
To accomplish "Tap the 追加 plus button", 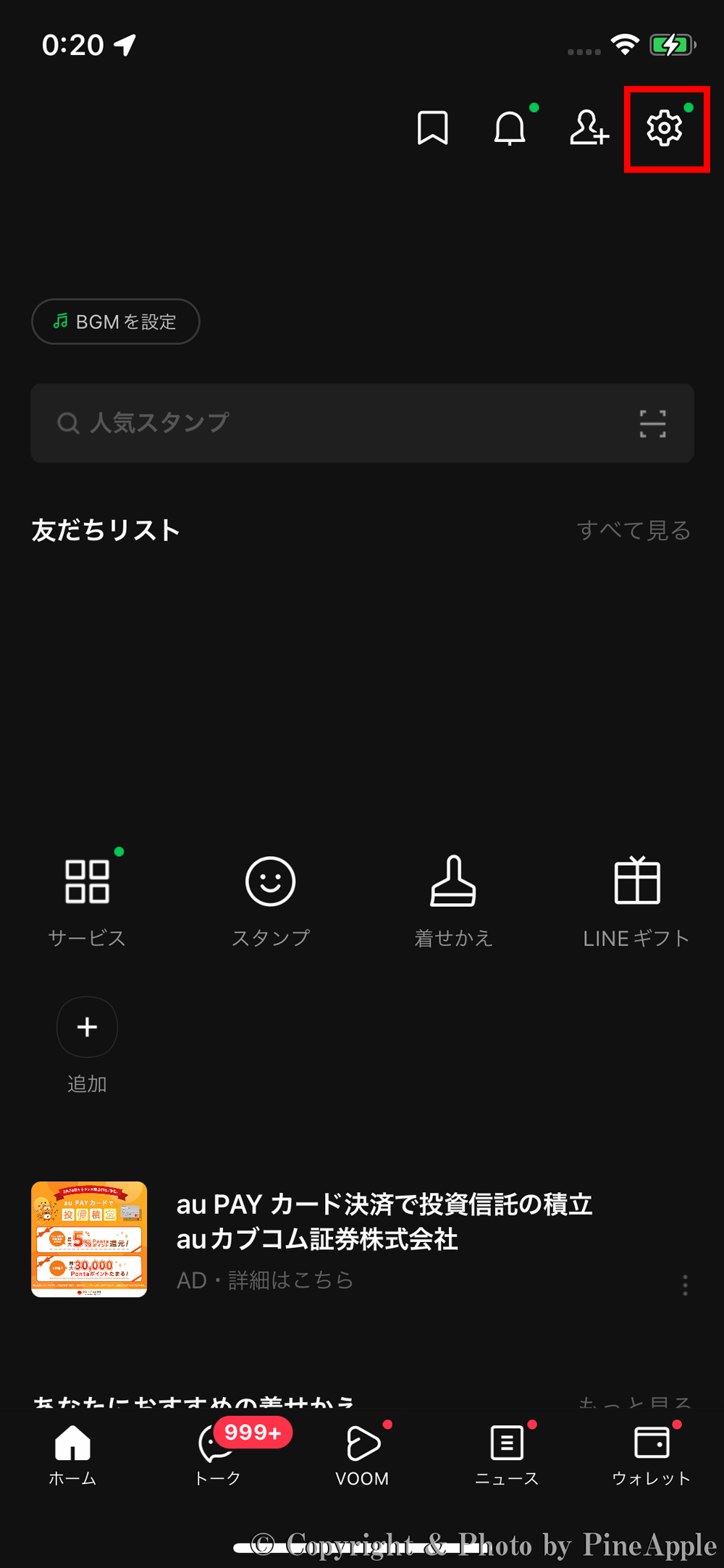I will click(87, 1027).
